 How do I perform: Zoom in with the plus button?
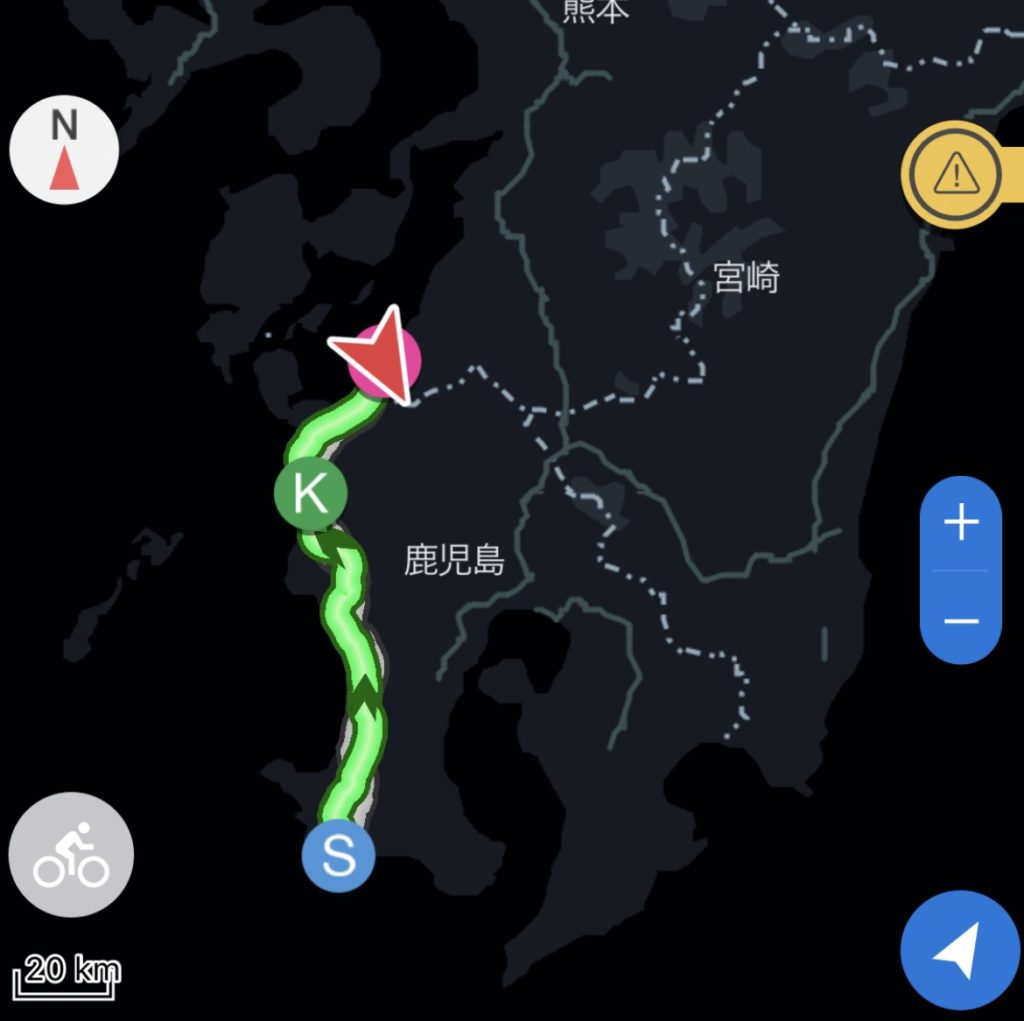point(960,523)
